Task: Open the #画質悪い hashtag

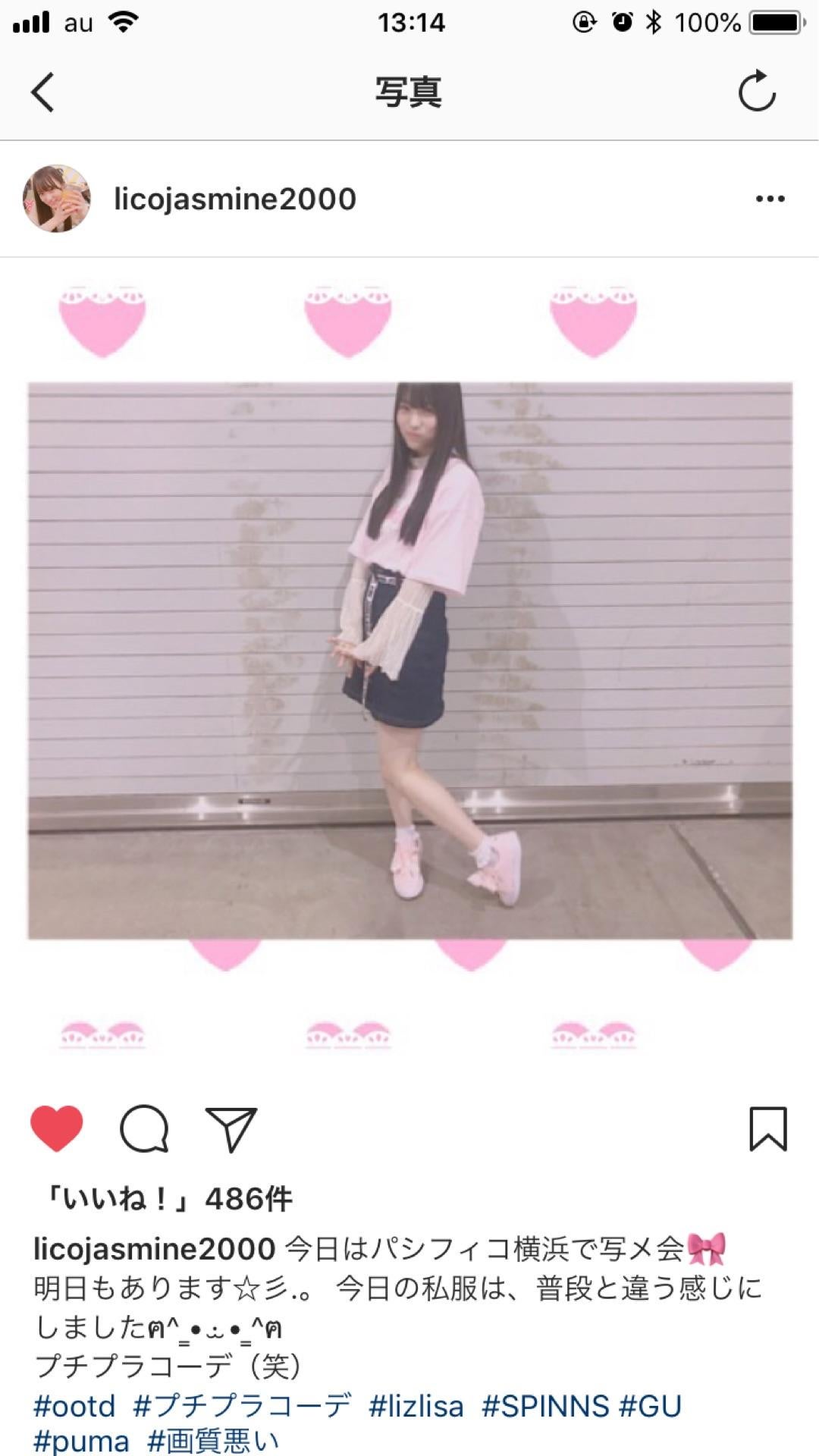Action: click(x=214, y=1441)
